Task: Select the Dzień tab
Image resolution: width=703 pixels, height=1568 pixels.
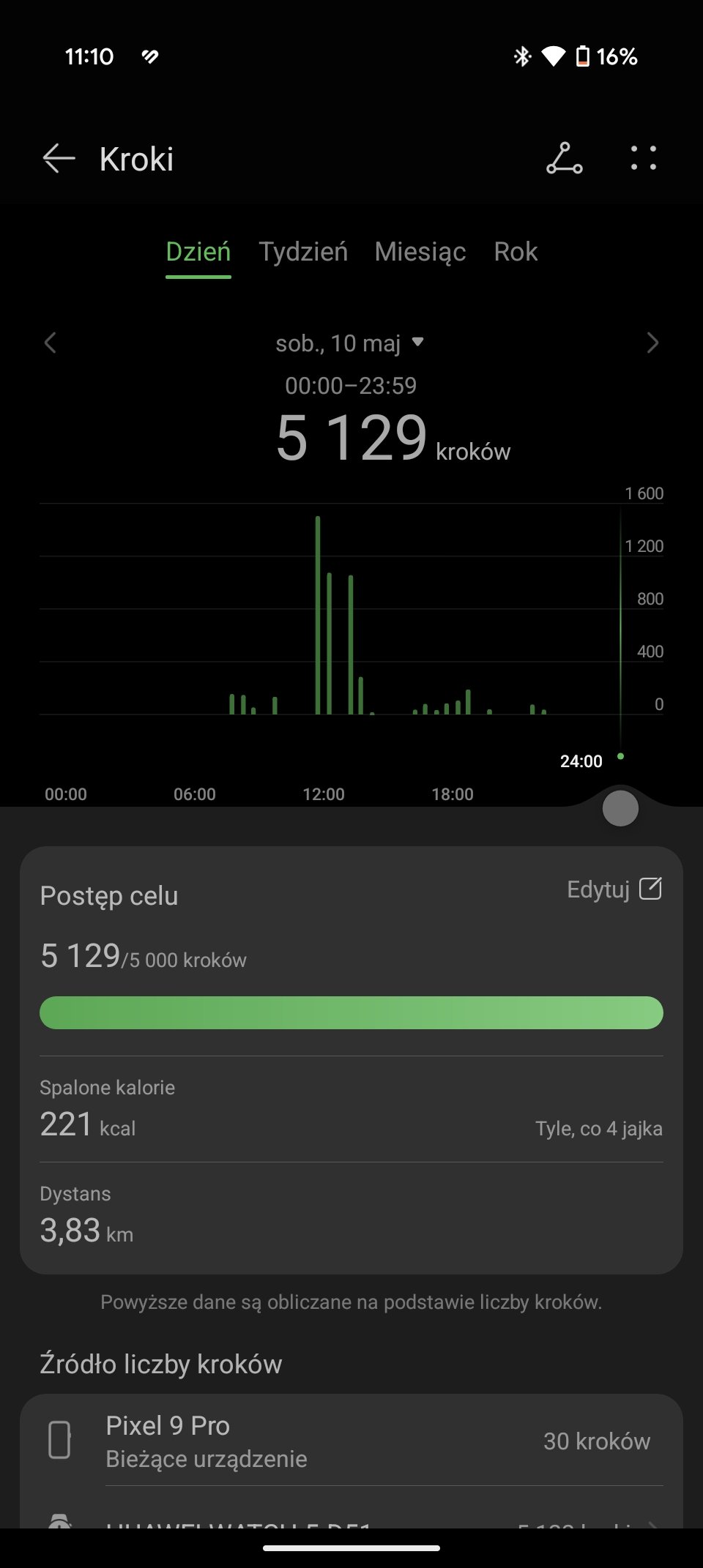Action: click(x=198, y=252)
